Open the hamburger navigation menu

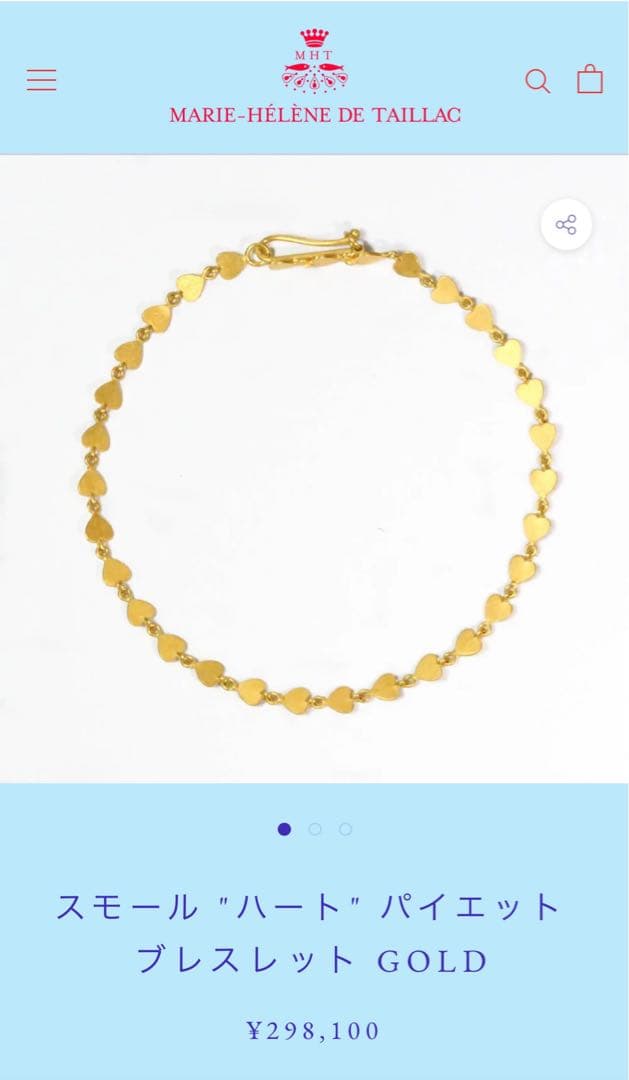(41, 80)
